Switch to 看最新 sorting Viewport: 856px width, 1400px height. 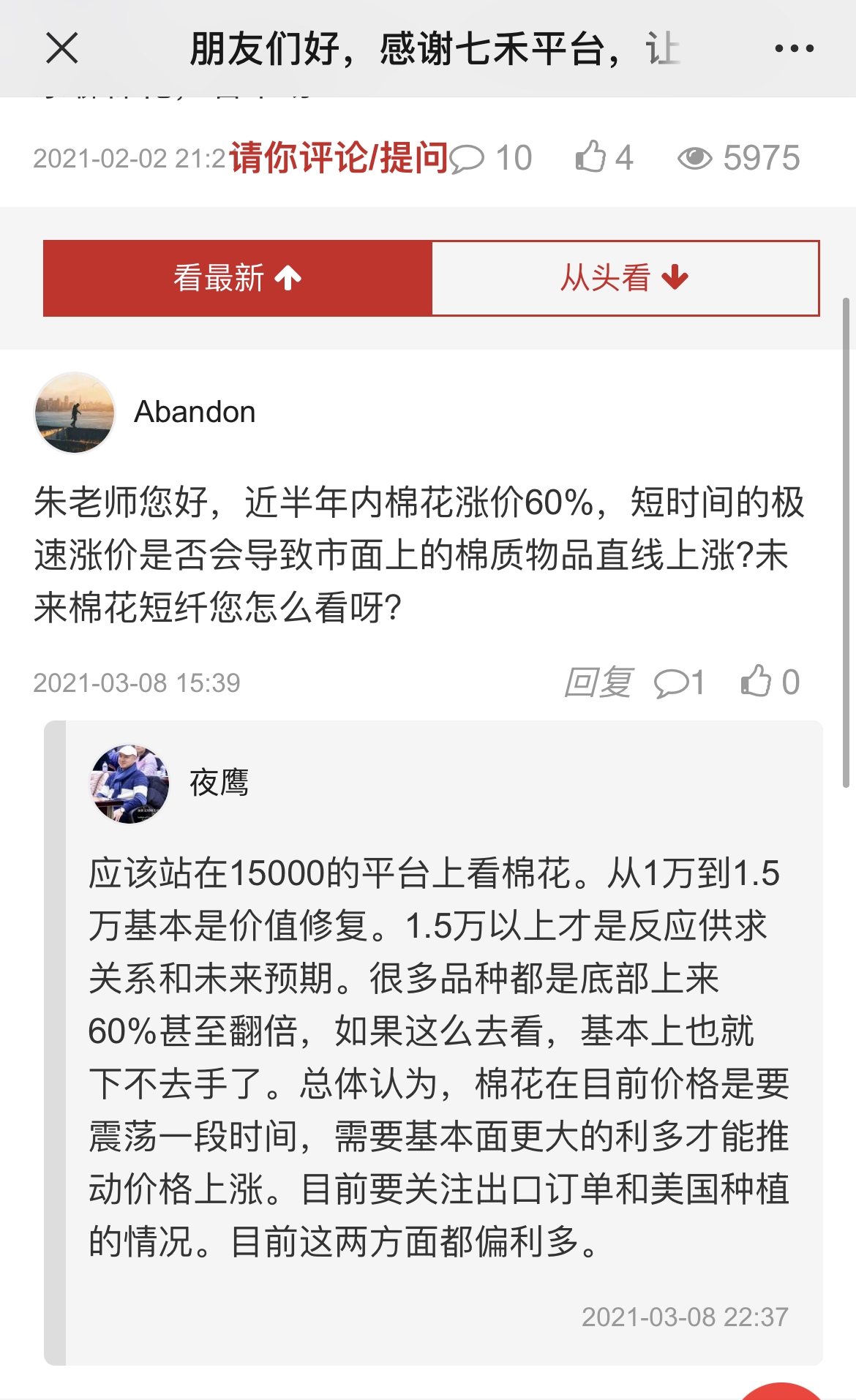point(238,278)
